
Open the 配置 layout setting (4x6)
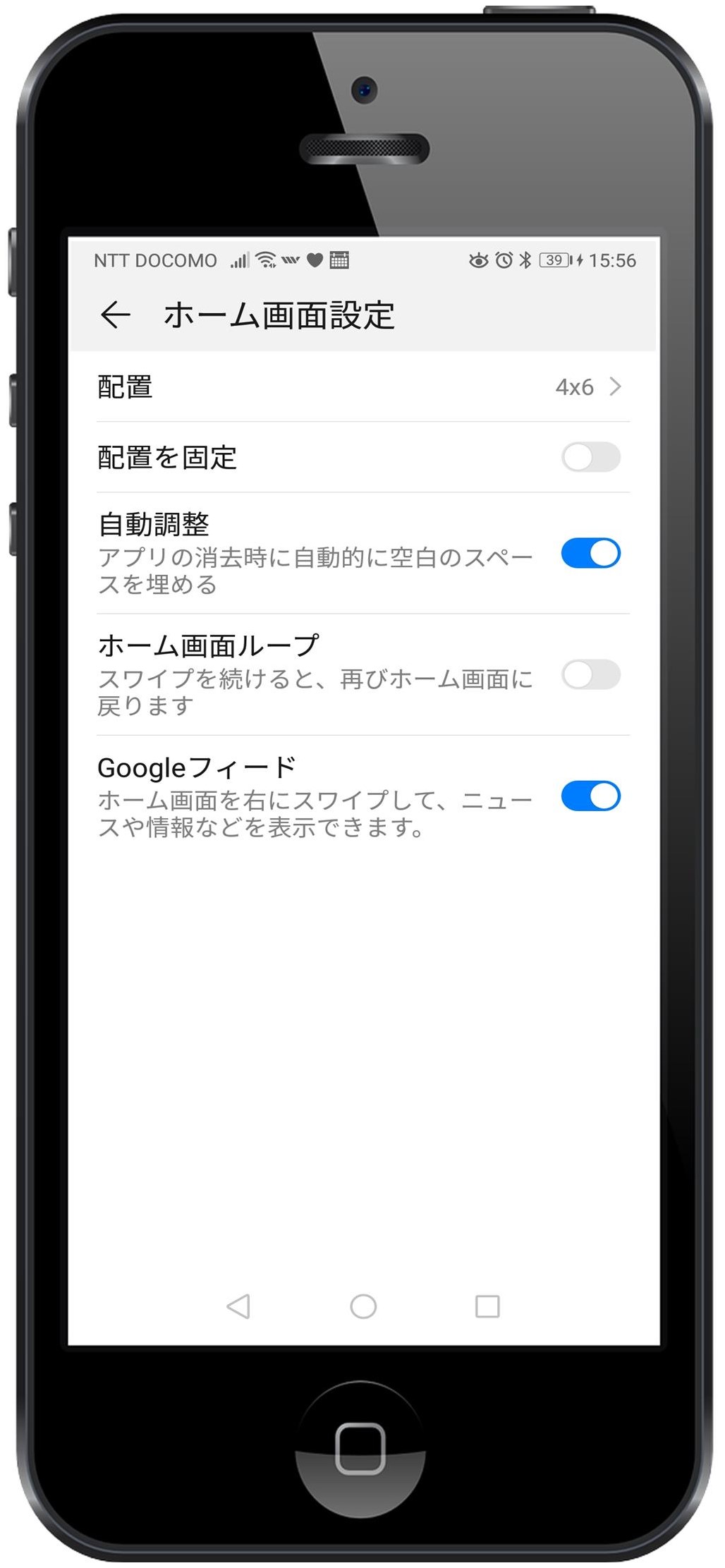362,387
